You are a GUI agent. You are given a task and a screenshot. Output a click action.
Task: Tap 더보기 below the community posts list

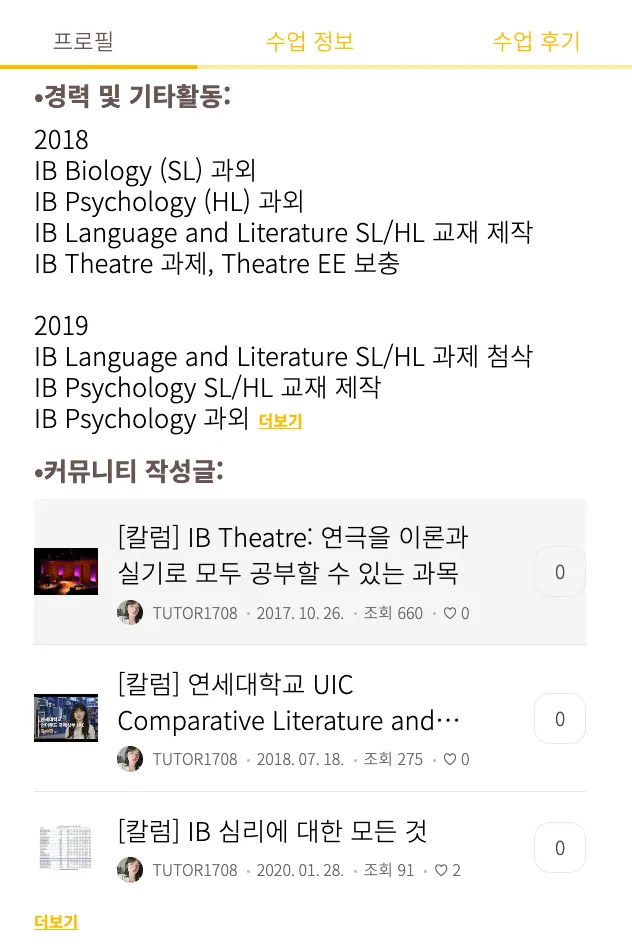pos(56,922)
